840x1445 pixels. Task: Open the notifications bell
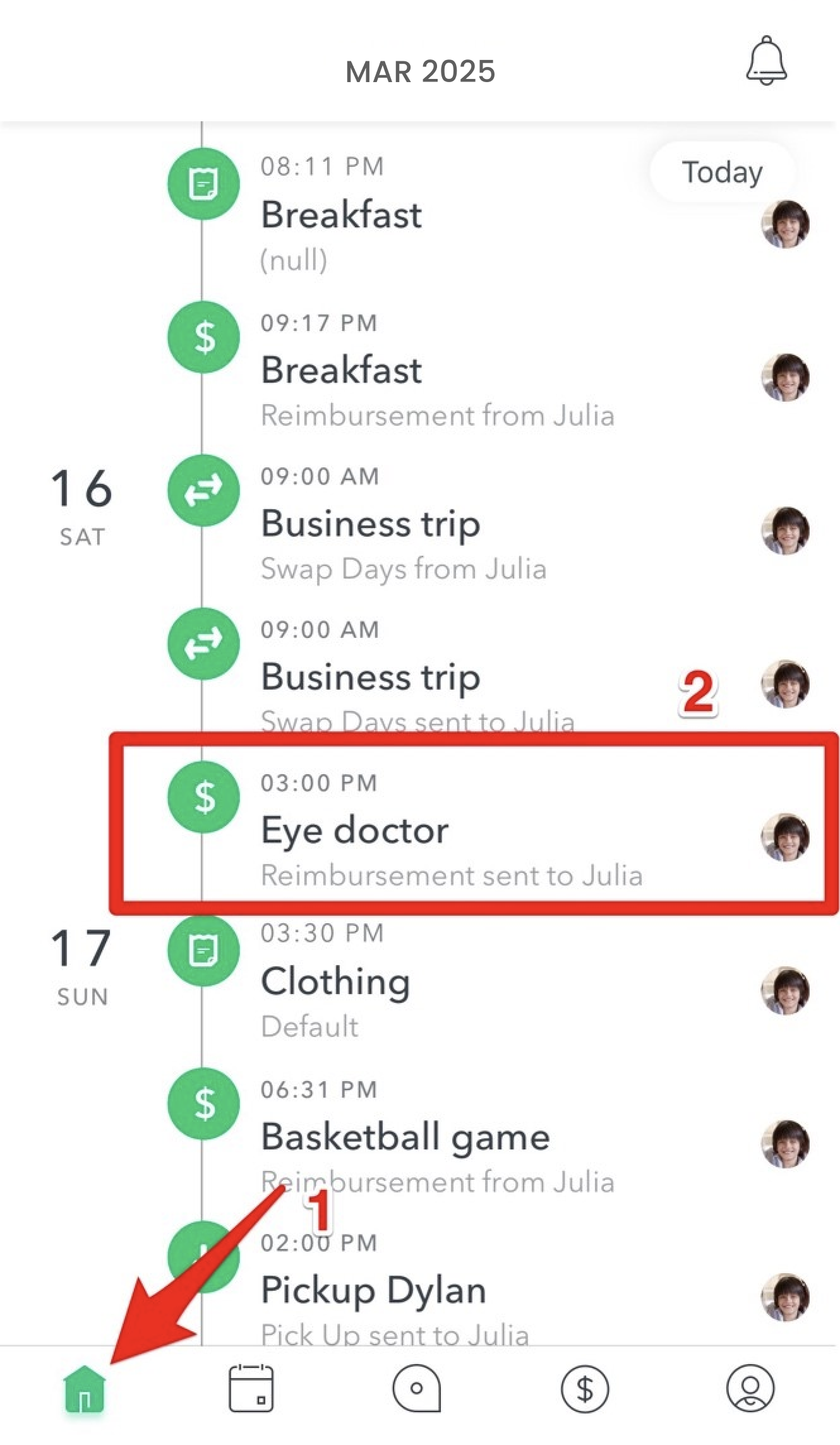(x=766, y=61)
